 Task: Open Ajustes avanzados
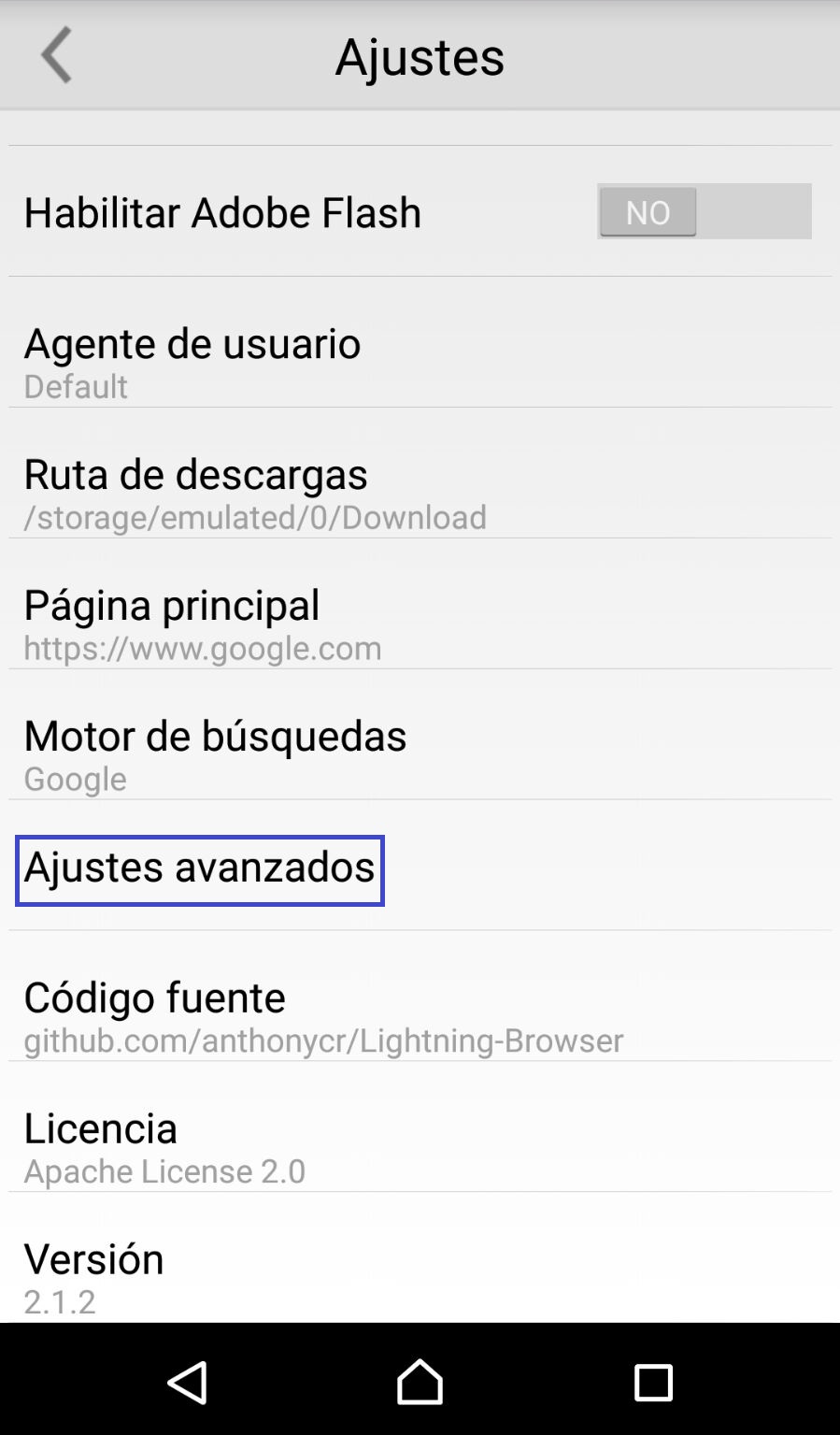pyautogui.click(x=420, y=866)
